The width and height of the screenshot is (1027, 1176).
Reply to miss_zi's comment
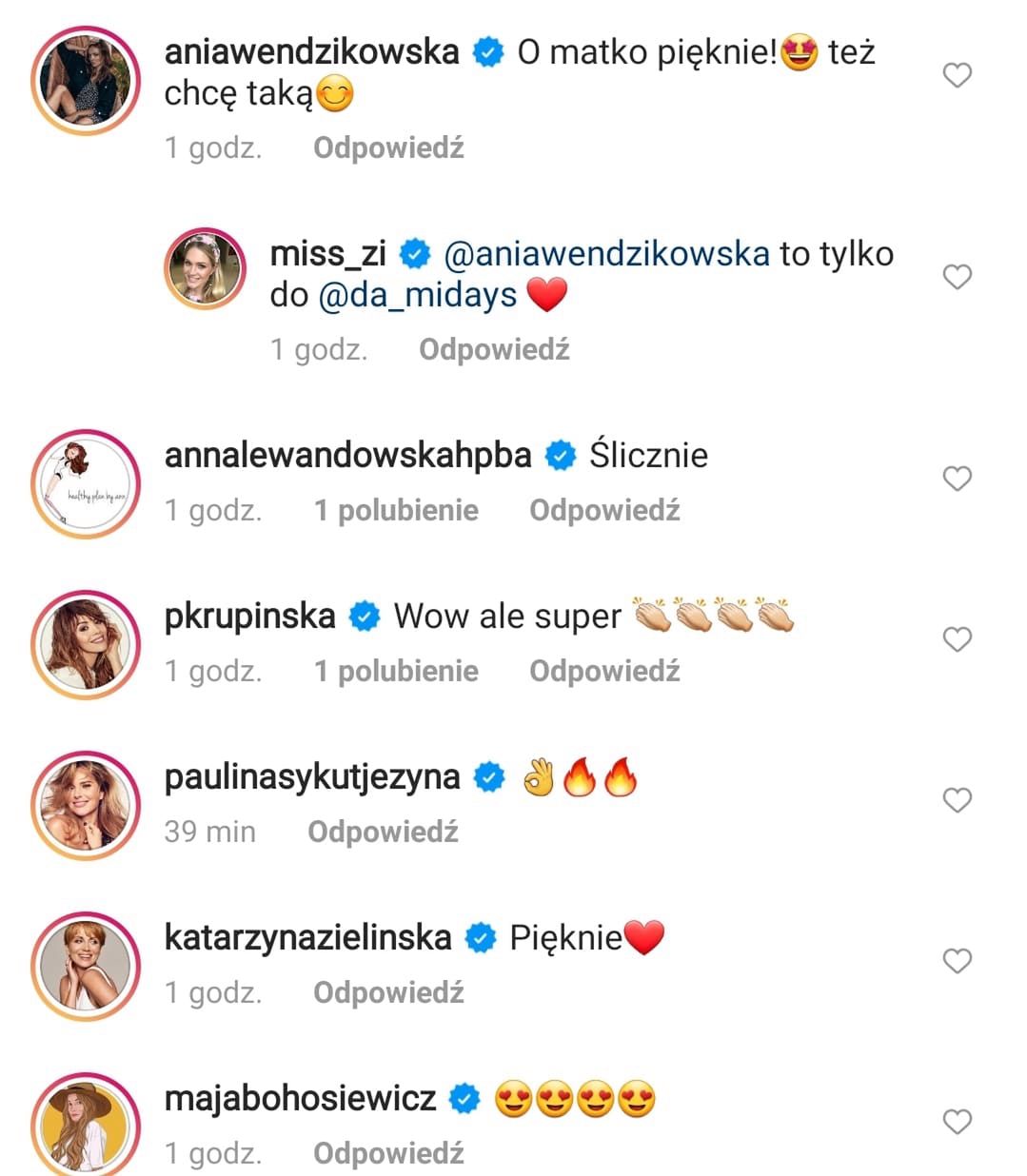point(494,350)
